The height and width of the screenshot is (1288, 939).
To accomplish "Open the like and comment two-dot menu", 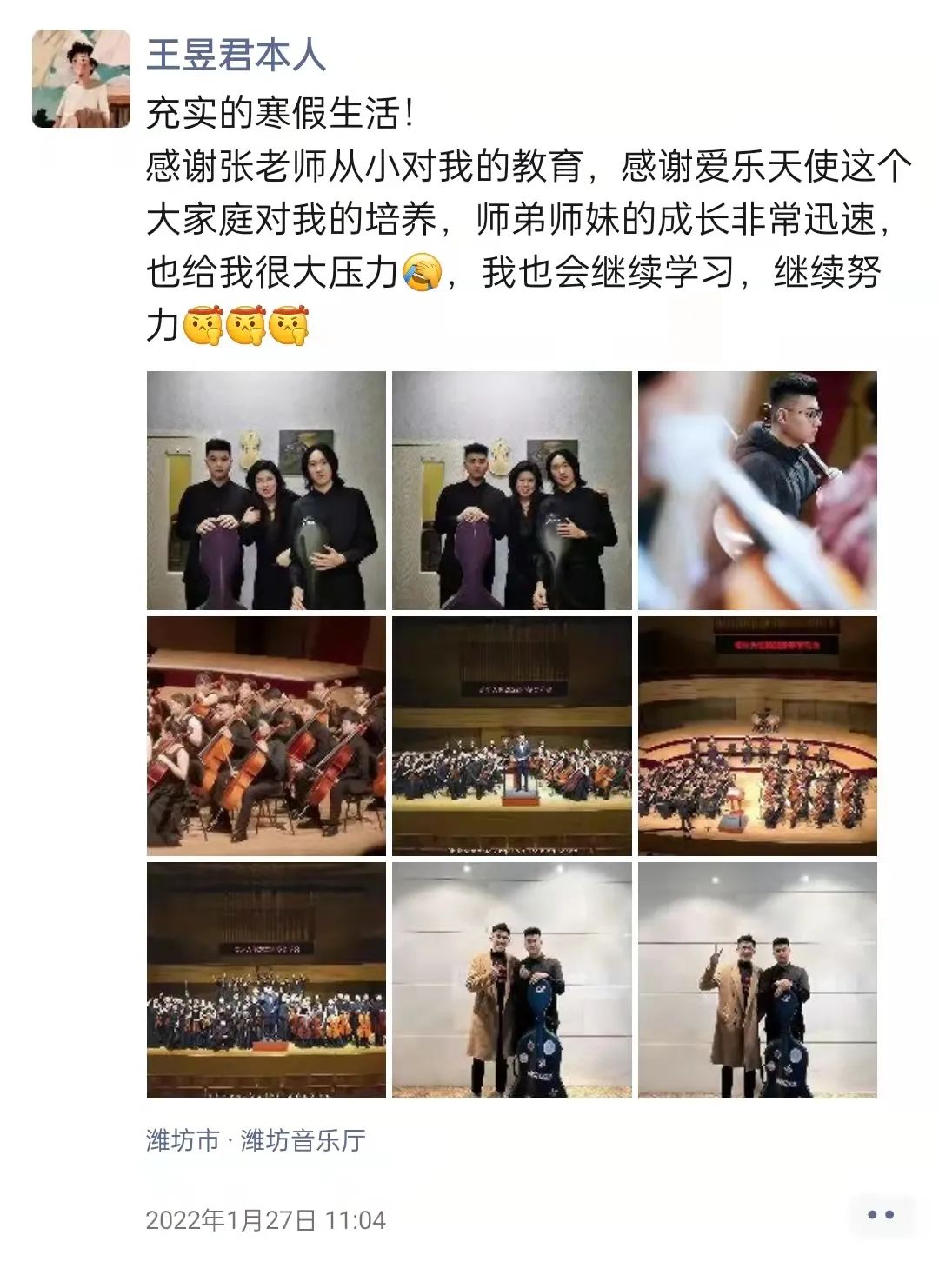I will click(880, 1214).
